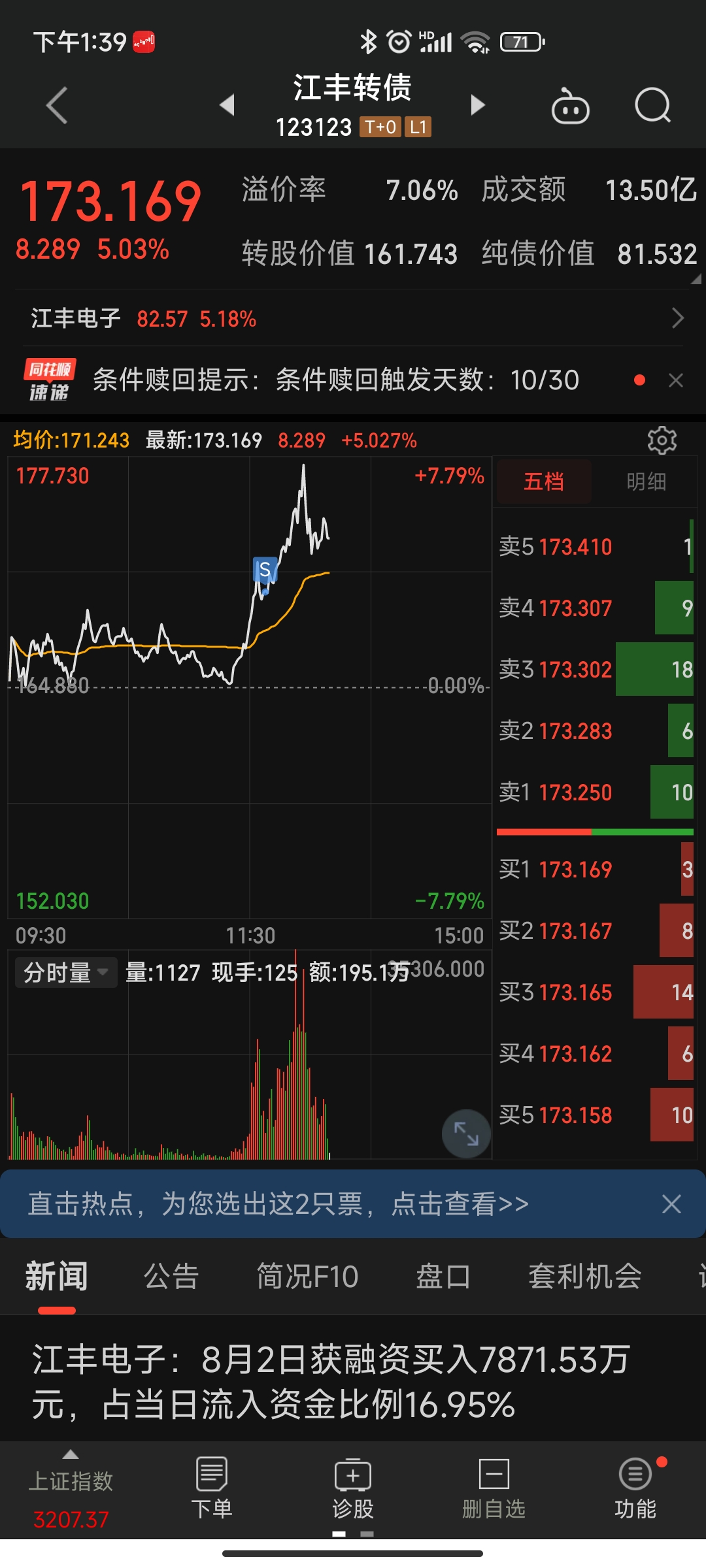Switch to the 简况F10 tab
The image size is (706, 1568).
307,1277
